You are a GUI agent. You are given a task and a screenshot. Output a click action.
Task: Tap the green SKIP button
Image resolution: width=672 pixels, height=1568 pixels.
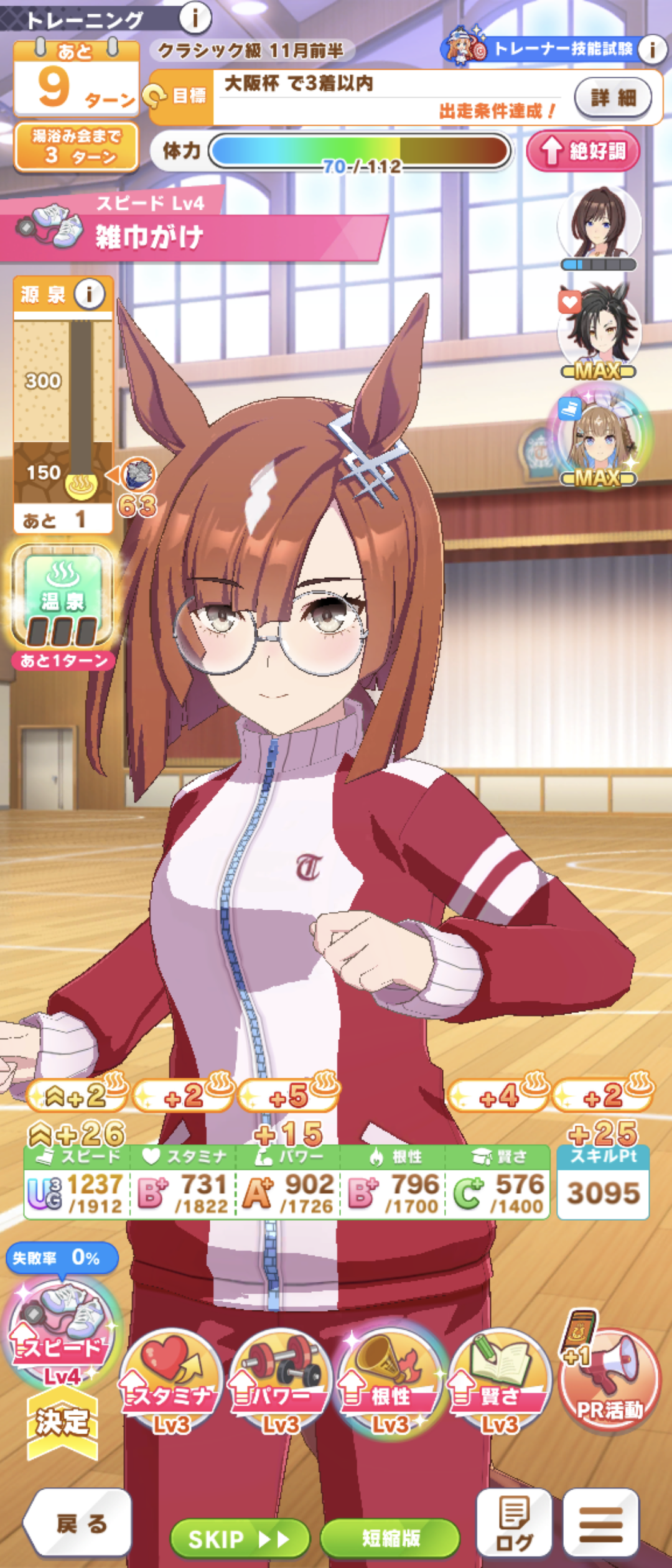(240, 1539)
